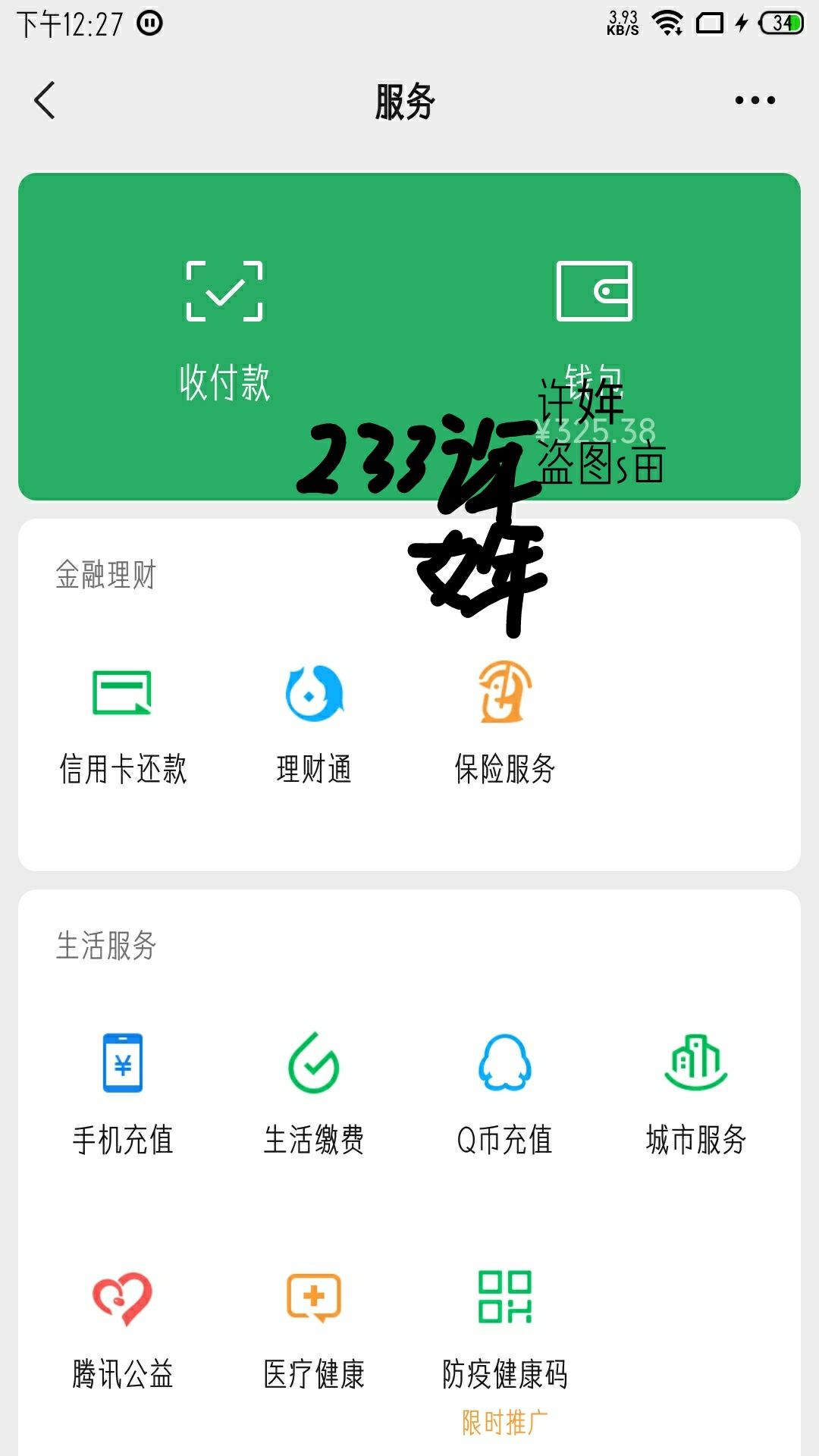Open the three-dot overflow menu

point(755,100)
